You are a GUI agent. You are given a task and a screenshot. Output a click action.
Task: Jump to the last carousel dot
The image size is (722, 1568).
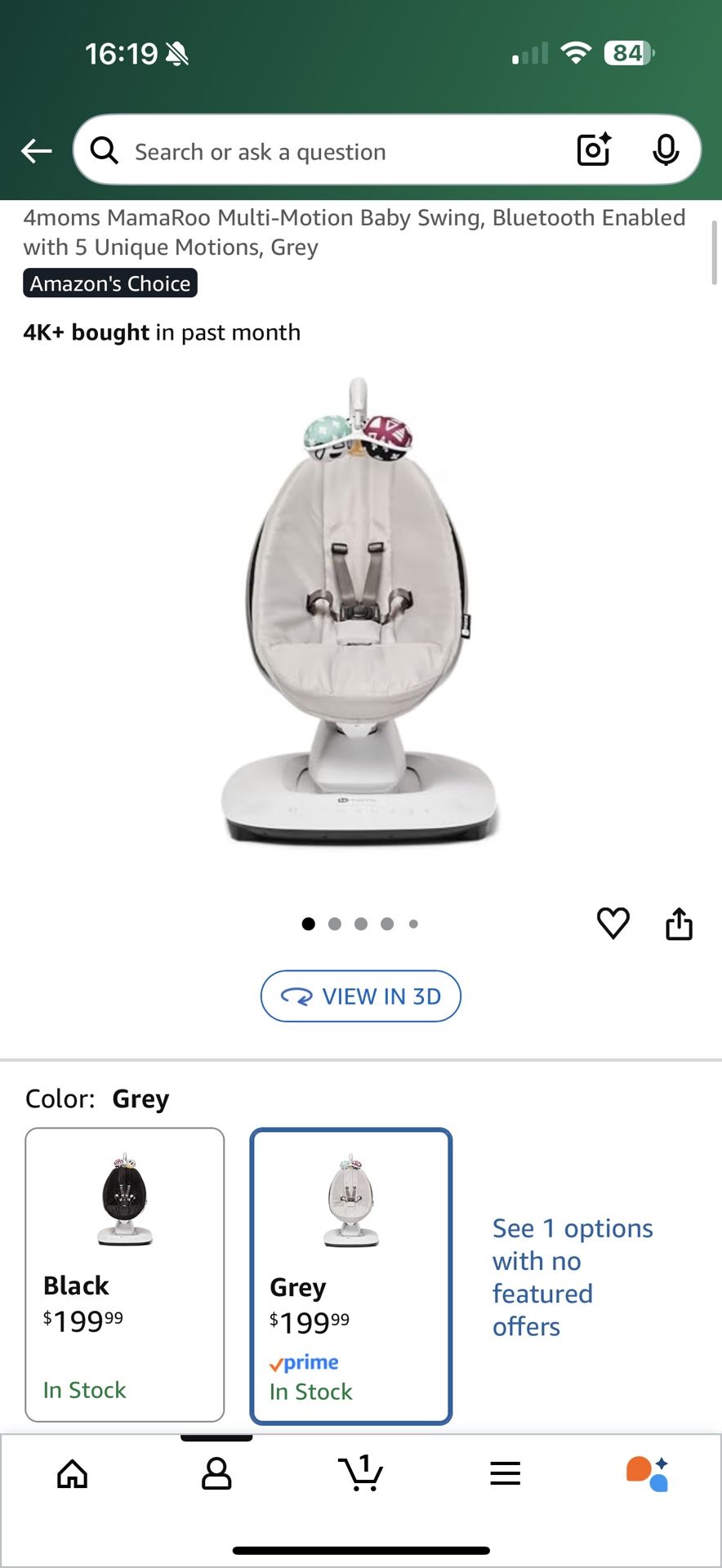[413, 924]
